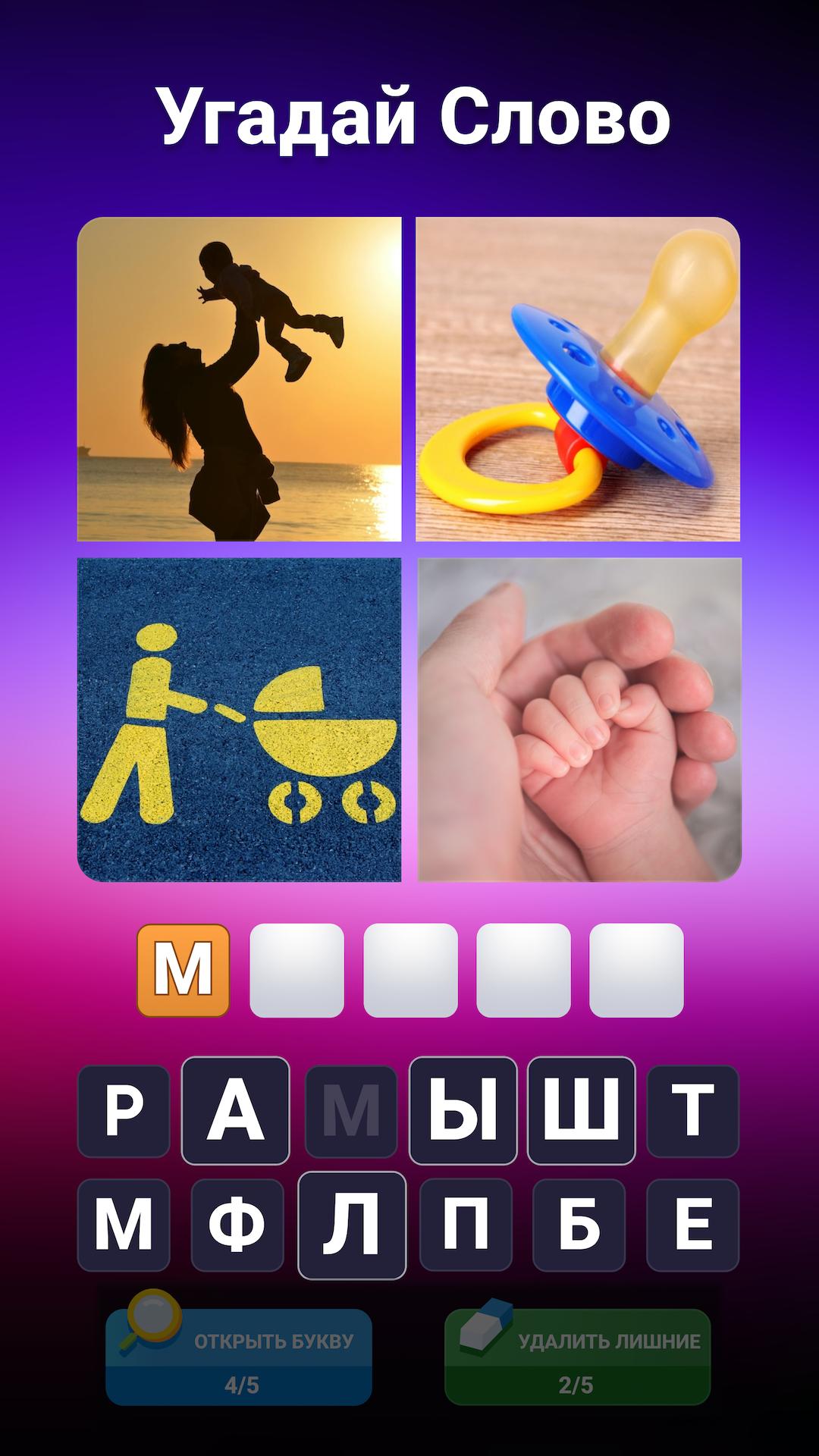
Task: Enlarge the baby hand picture
Action: point(579,720)
